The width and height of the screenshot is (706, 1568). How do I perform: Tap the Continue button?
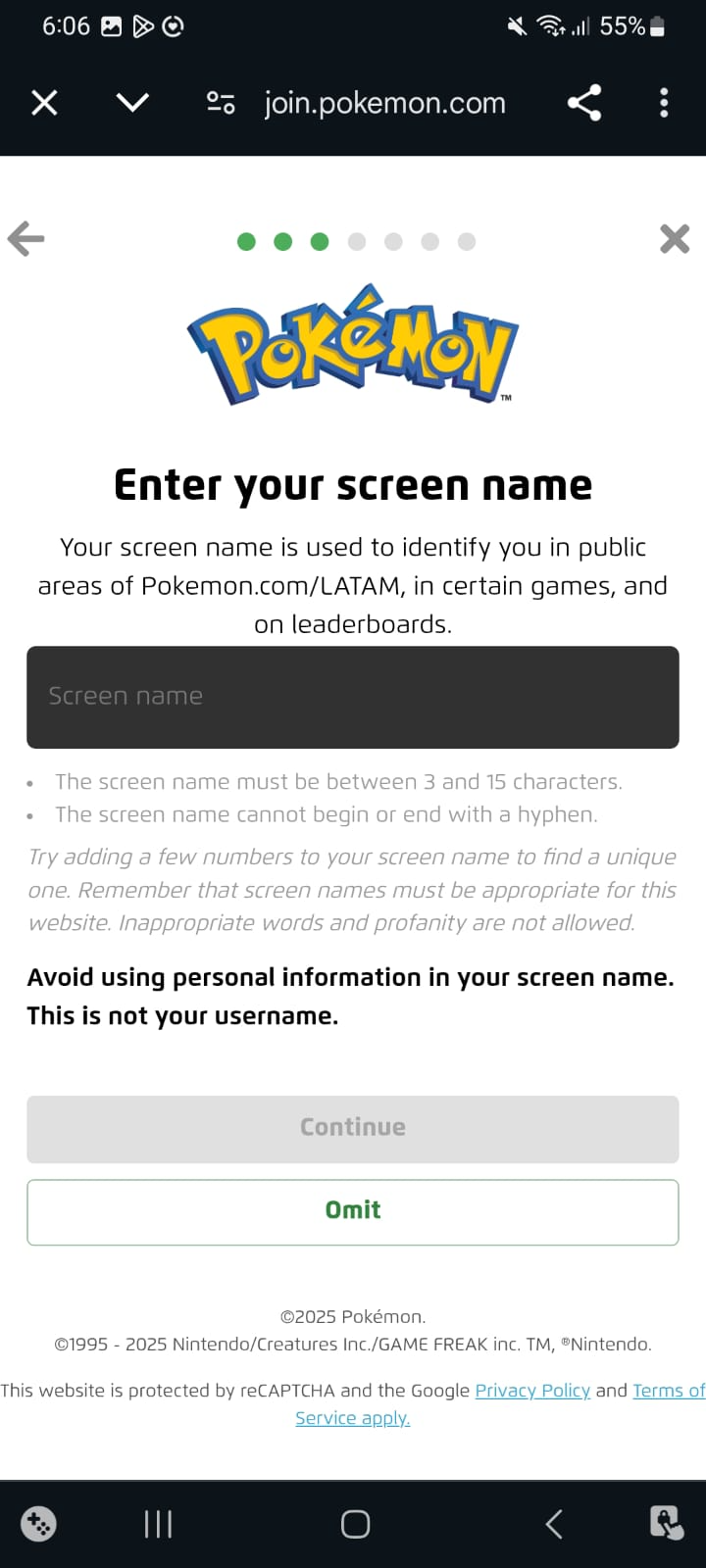[353, 1128]
